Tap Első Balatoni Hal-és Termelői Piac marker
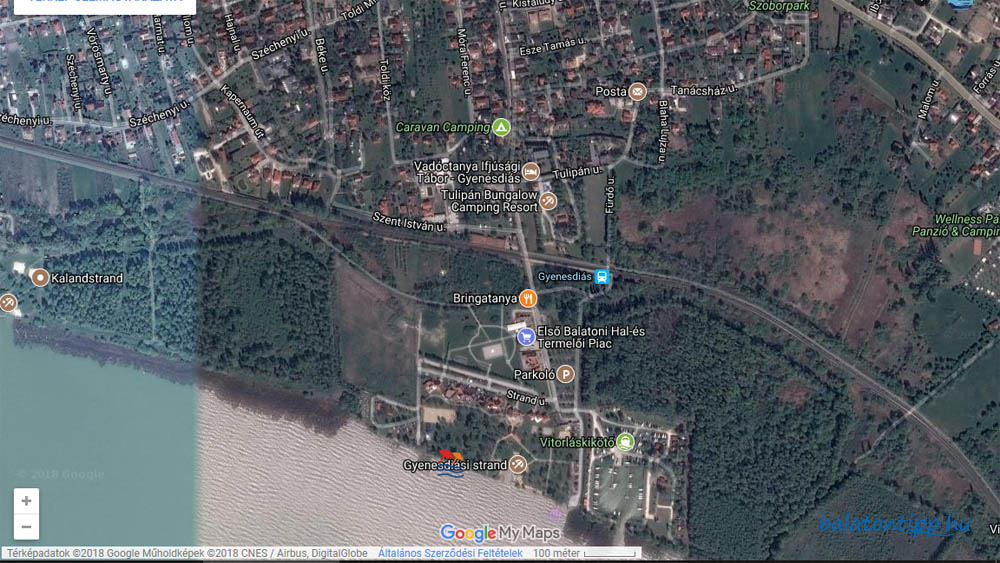Screen dimensions: 1000x563 pyautogui.click(x=525, y=337)
